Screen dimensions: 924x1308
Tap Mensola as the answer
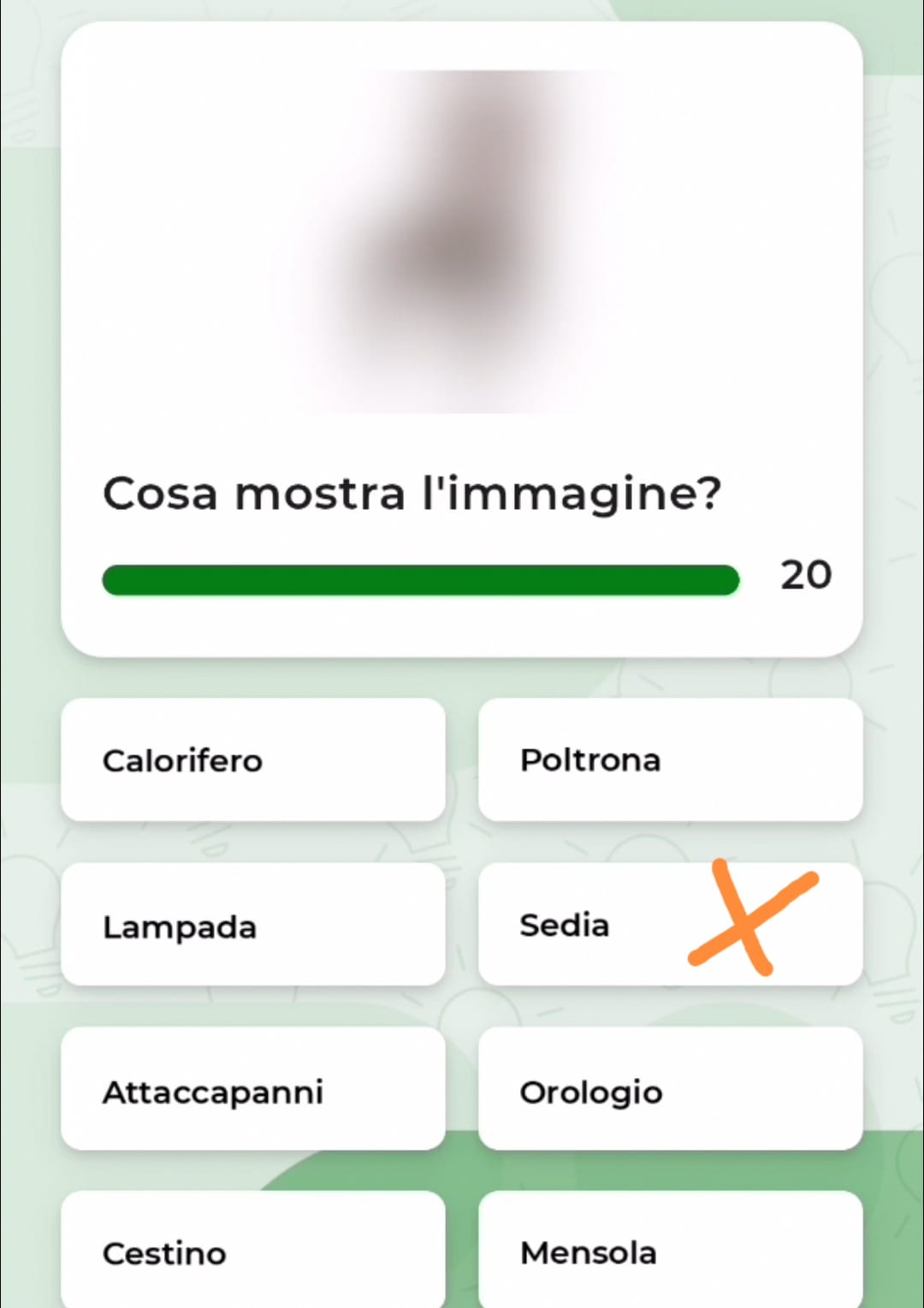[670, 1251]
